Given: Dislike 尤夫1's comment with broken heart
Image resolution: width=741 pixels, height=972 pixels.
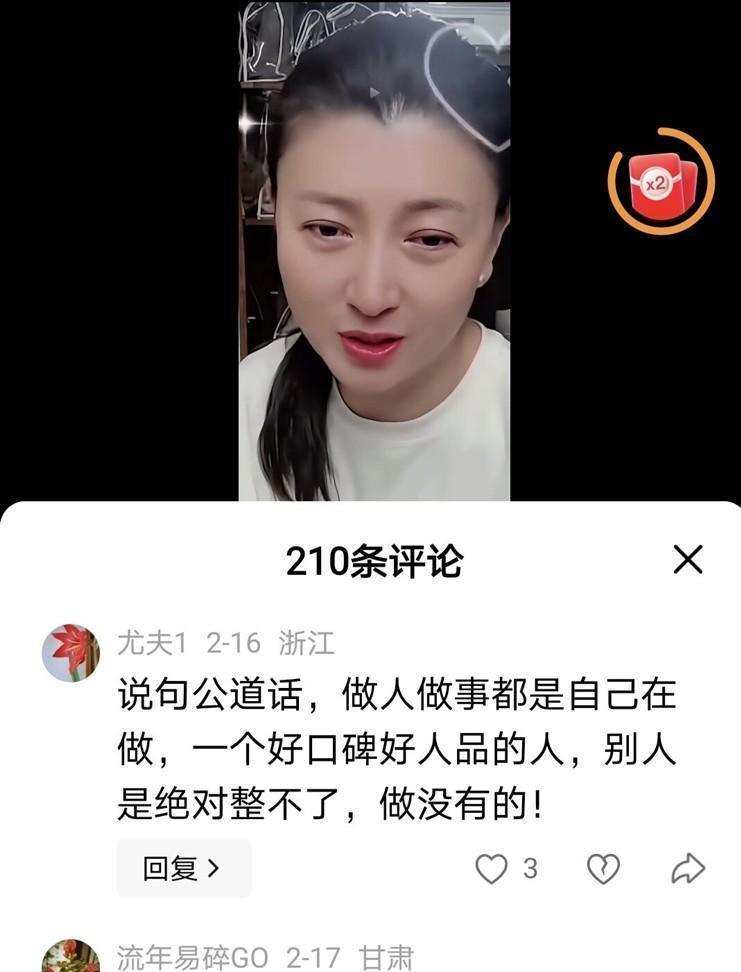Looking at the screenshot, I should (x=603, y=869).
